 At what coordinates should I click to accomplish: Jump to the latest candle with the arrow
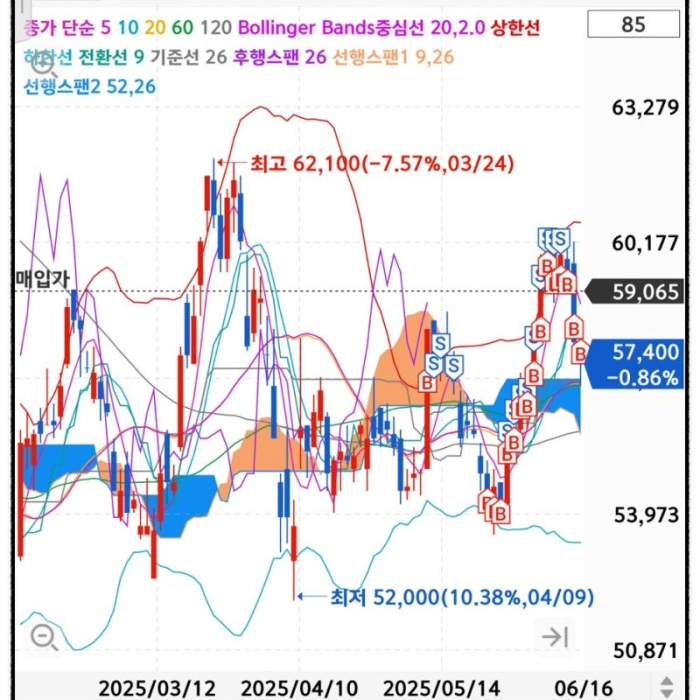point(554,636)
